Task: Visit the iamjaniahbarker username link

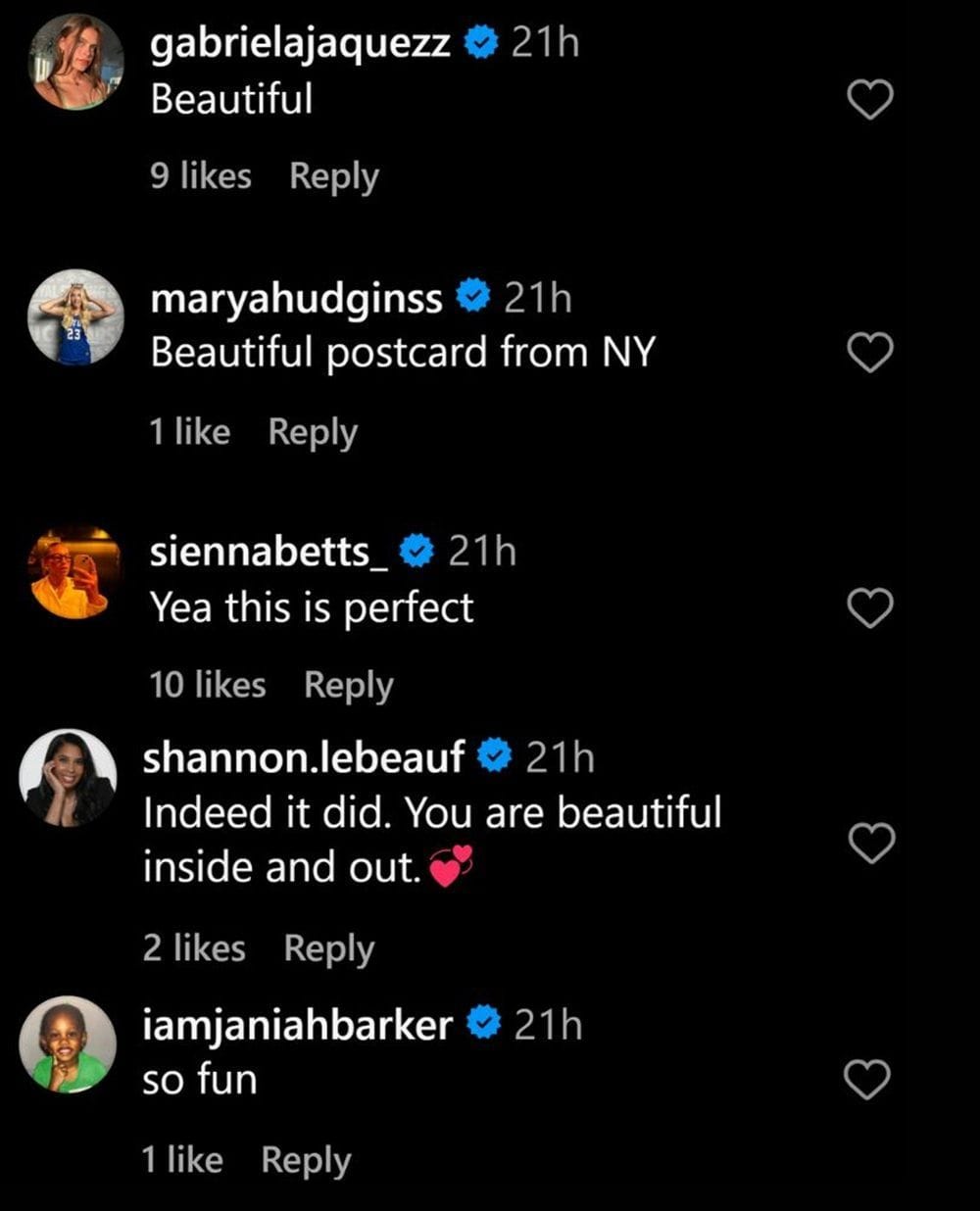Action: (x=298, y=1025)
